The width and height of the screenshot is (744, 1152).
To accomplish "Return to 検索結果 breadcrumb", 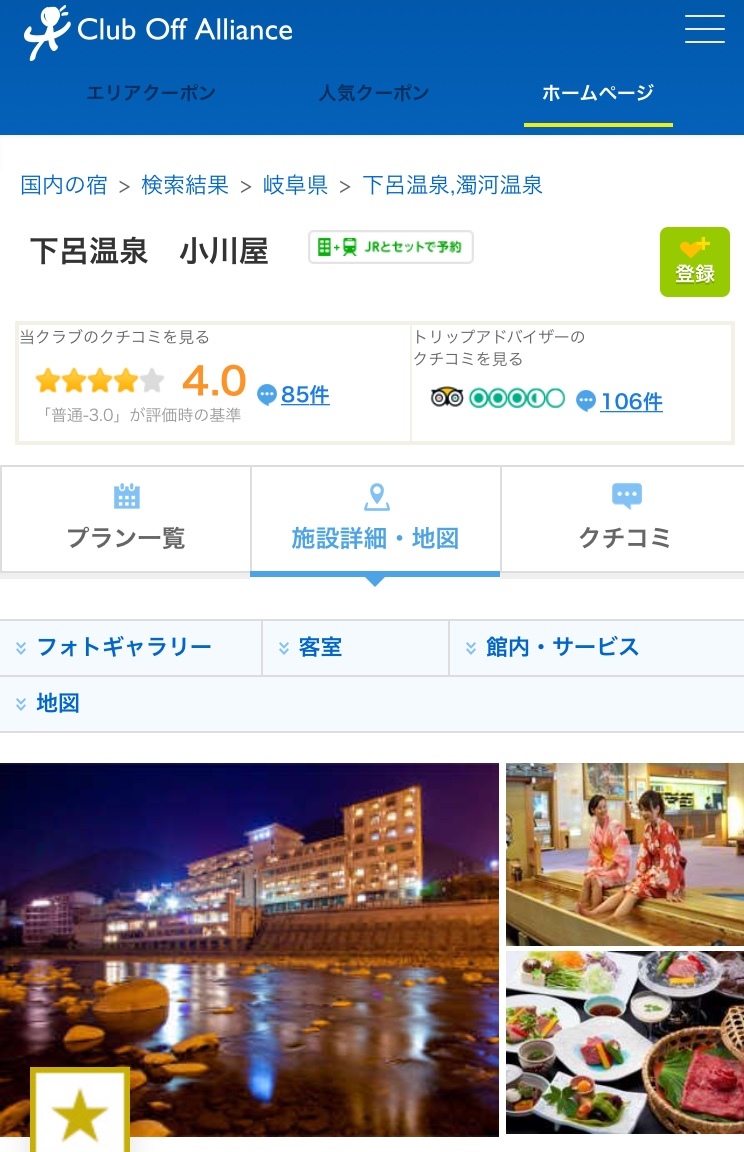I will [x=185, y=185].
